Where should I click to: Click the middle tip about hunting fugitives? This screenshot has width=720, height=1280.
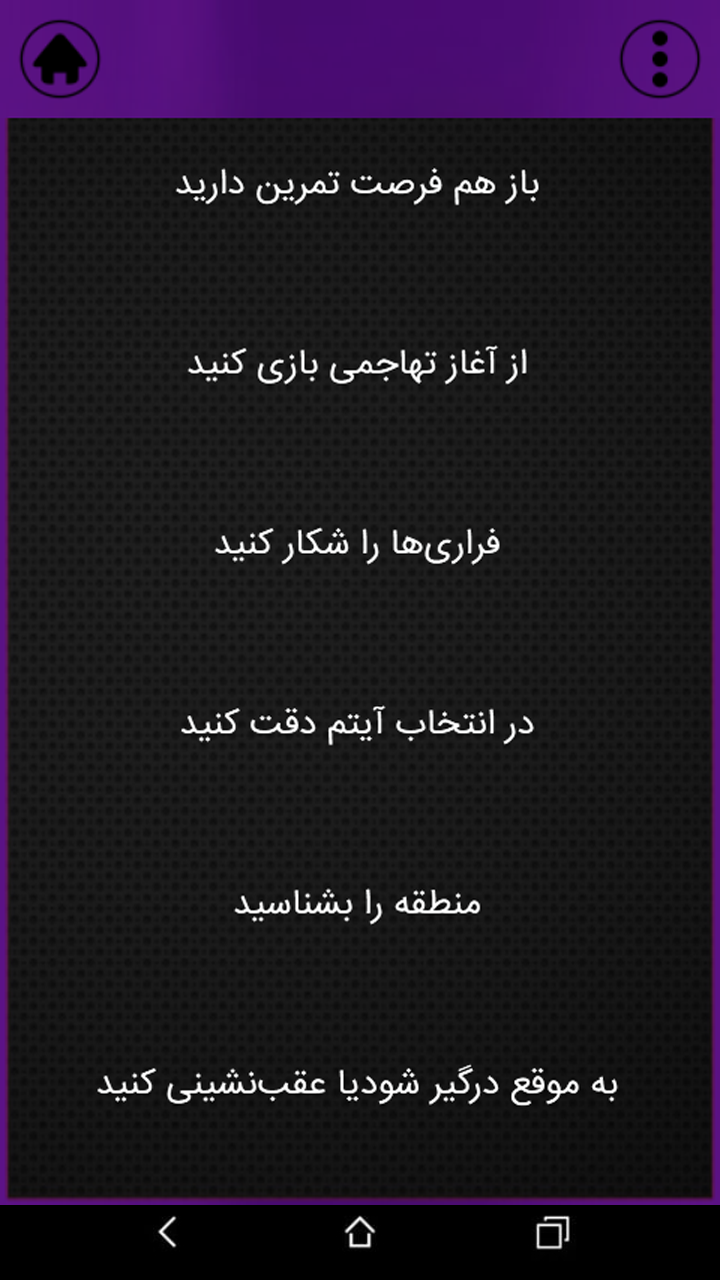[360, 544]
